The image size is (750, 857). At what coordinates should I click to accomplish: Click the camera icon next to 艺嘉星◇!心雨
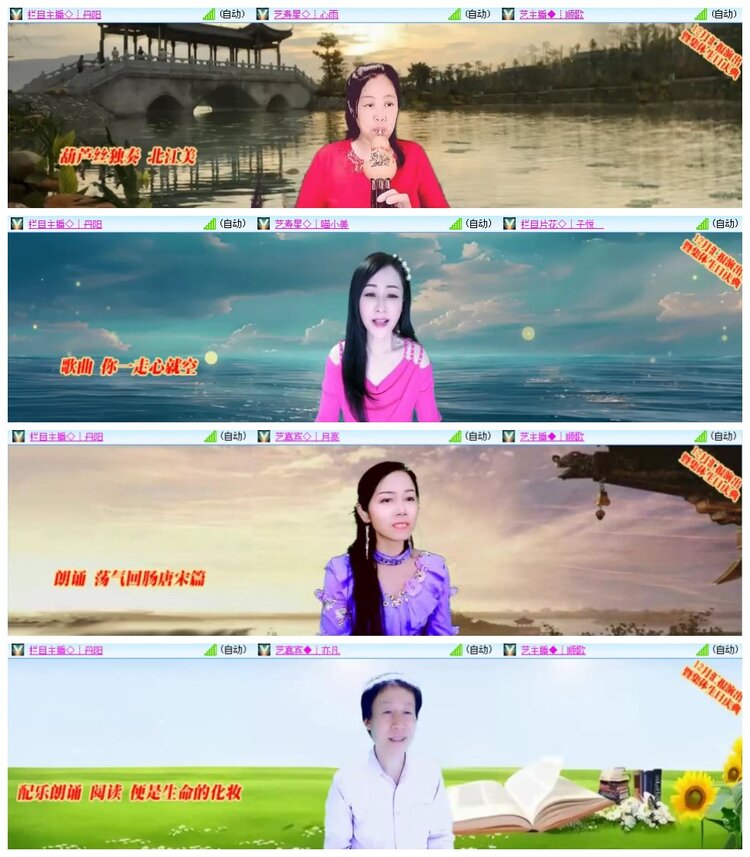263,13
